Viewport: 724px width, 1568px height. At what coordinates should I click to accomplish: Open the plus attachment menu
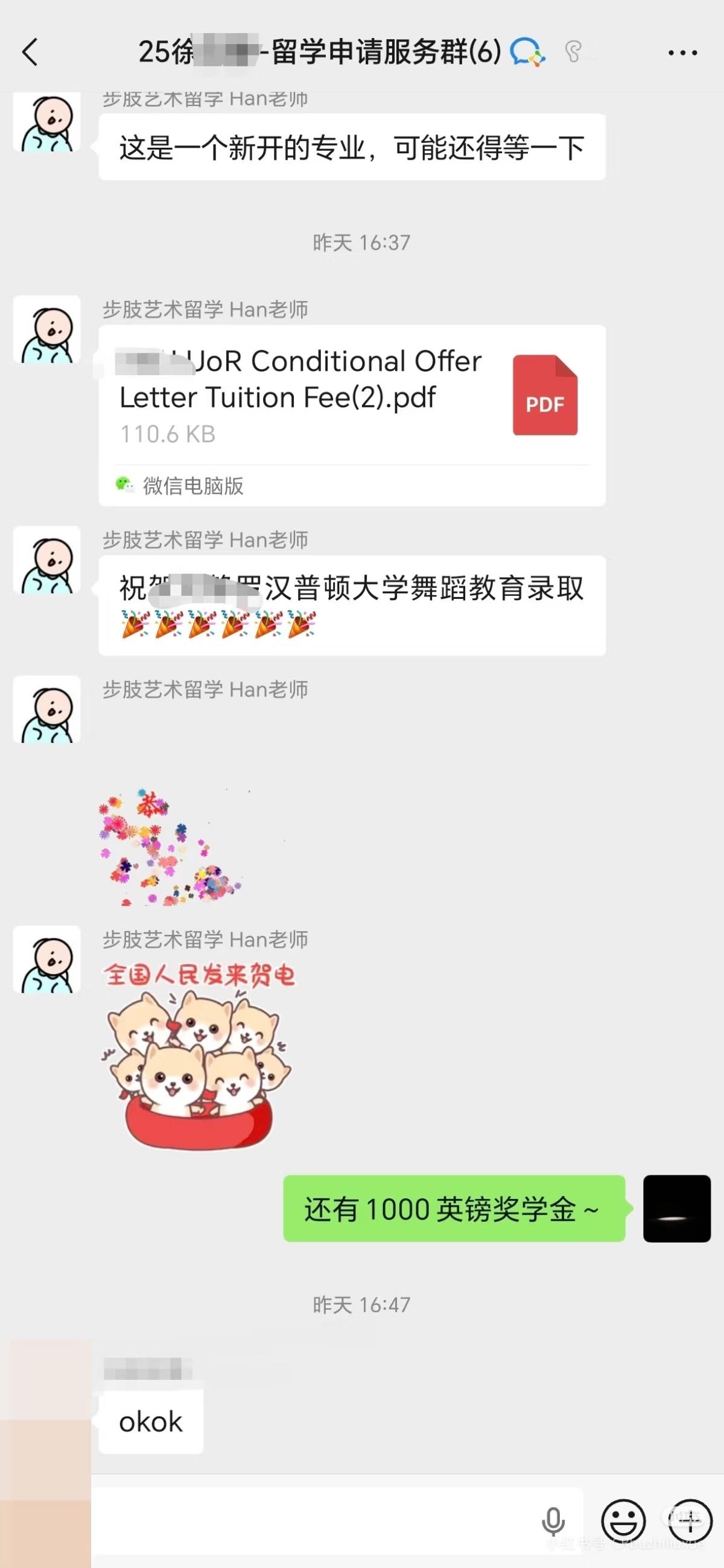[690, 1521]
